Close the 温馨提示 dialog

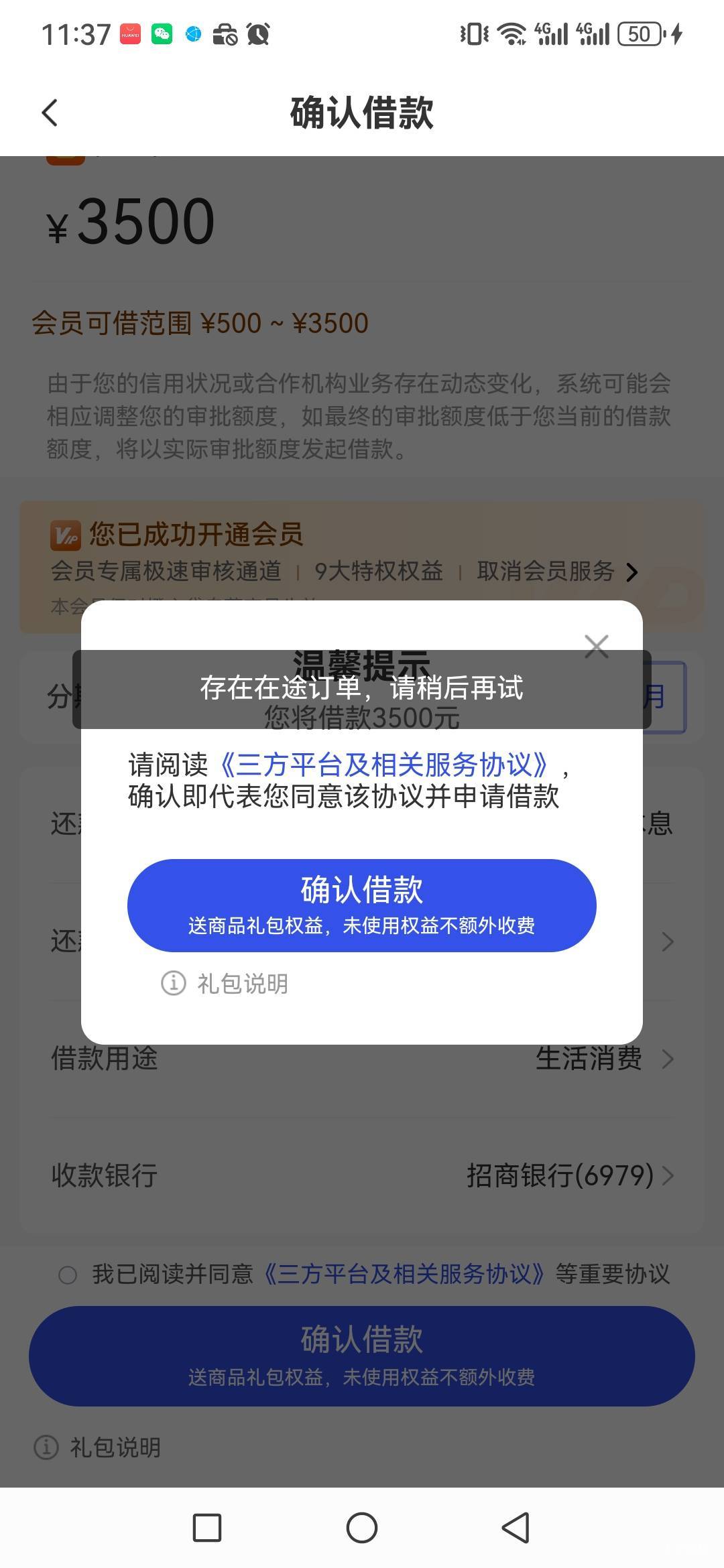click(596, 647)
